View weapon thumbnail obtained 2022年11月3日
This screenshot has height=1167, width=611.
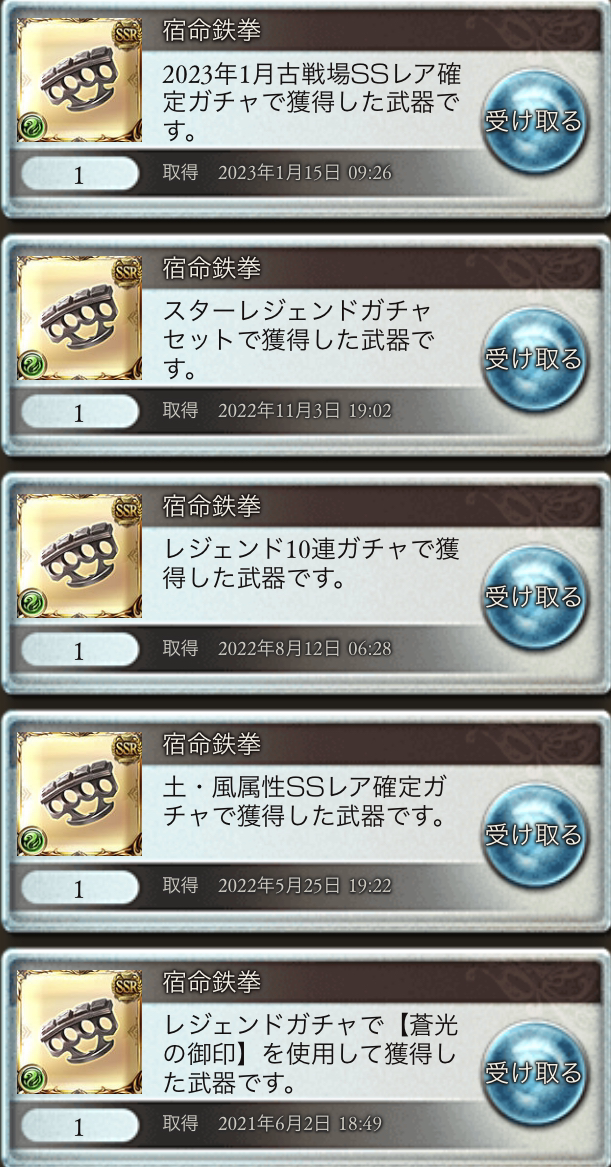pos(80,318)
